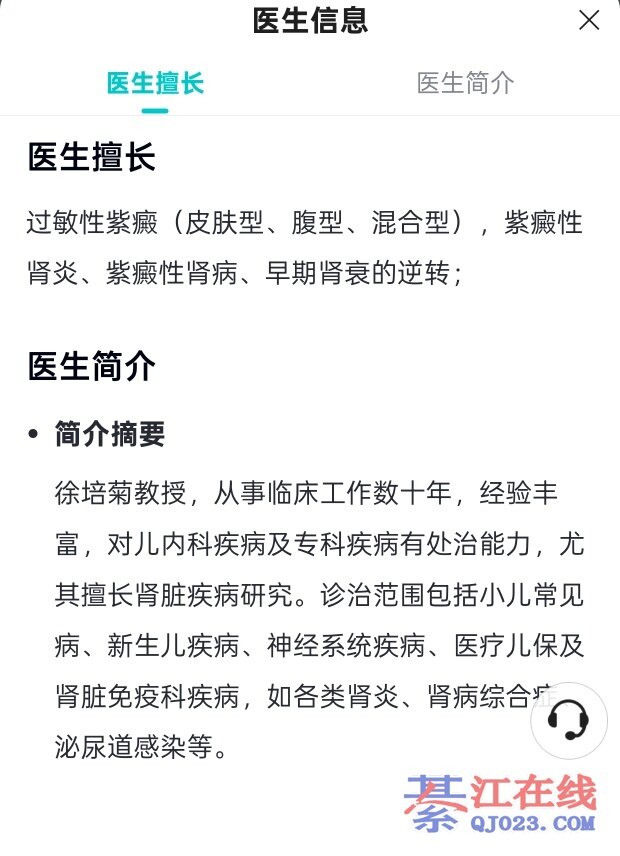
Task: Select the 医生擅长 tab
Action: (x=155, y=83)
